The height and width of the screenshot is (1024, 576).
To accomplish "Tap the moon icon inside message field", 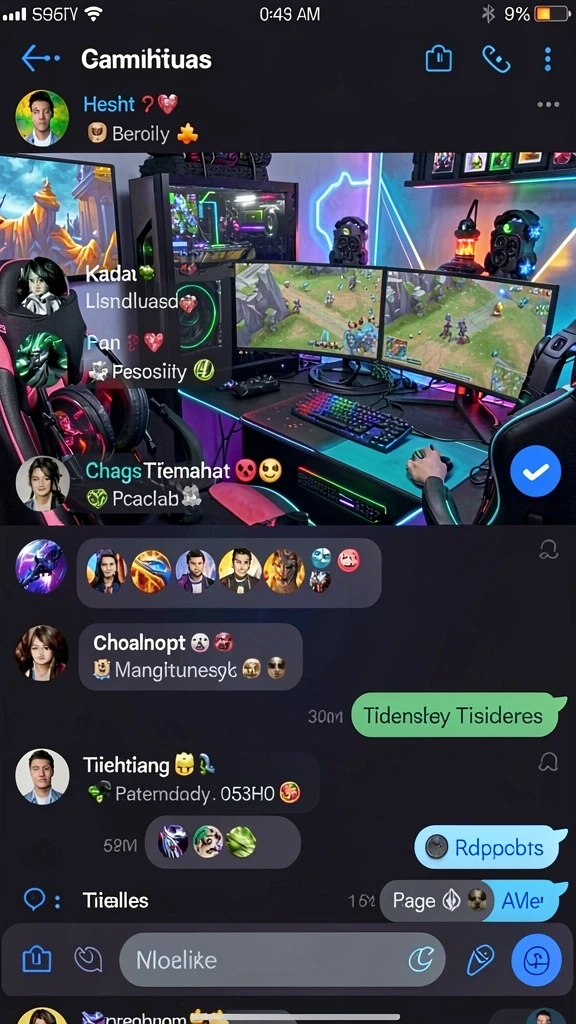I will tap(421, 959).
